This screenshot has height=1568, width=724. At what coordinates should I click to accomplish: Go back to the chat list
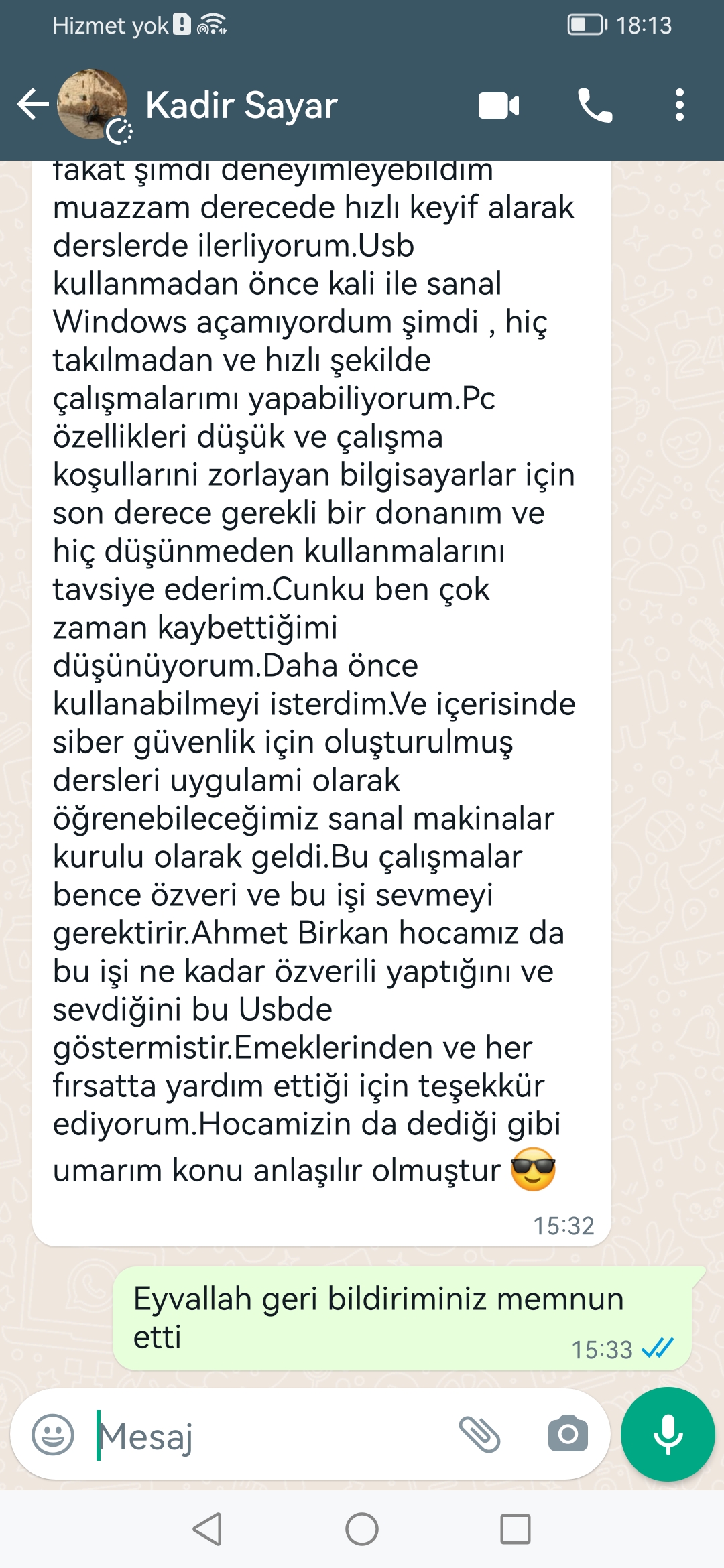[x=33, y=105]
